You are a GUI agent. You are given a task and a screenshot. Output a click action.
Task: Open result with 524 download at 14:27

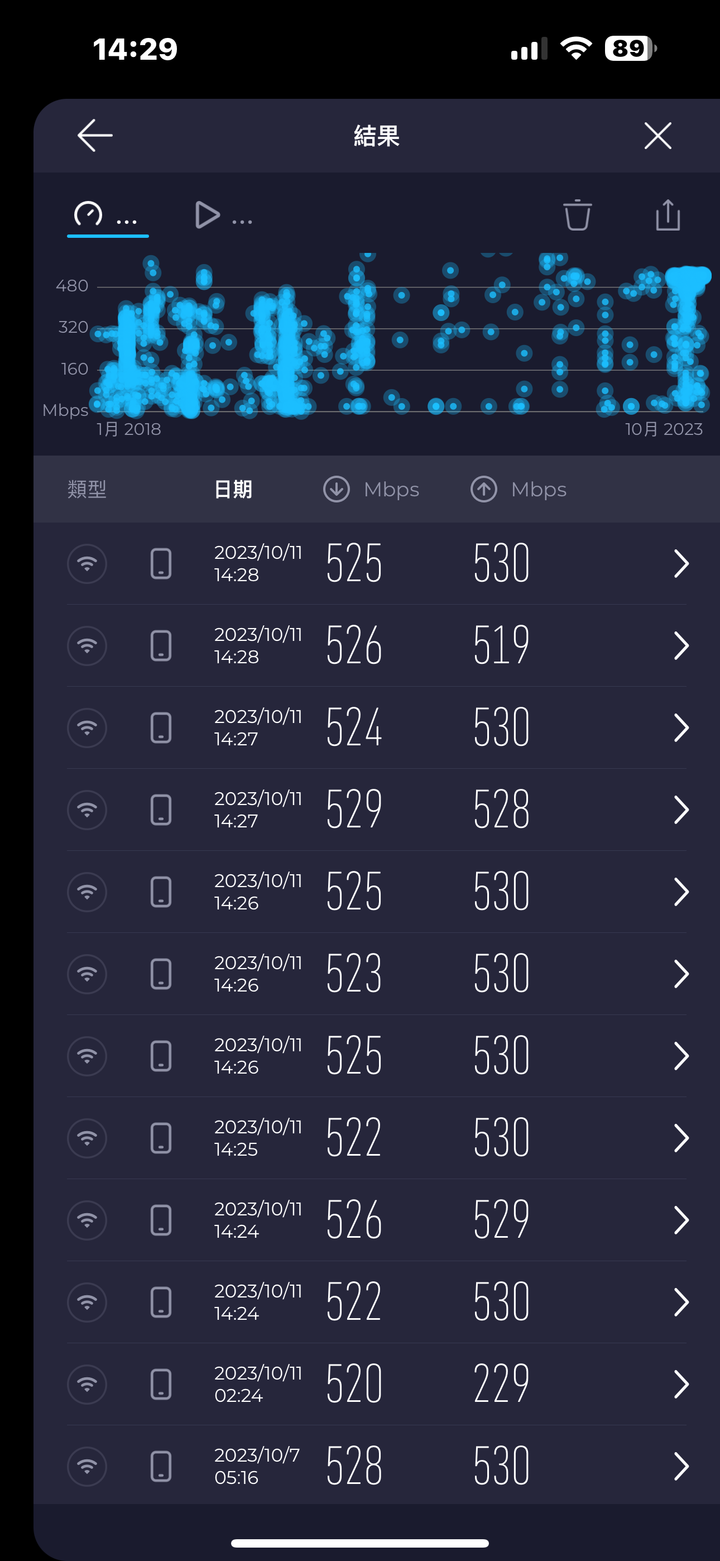(x=378, y=728)
